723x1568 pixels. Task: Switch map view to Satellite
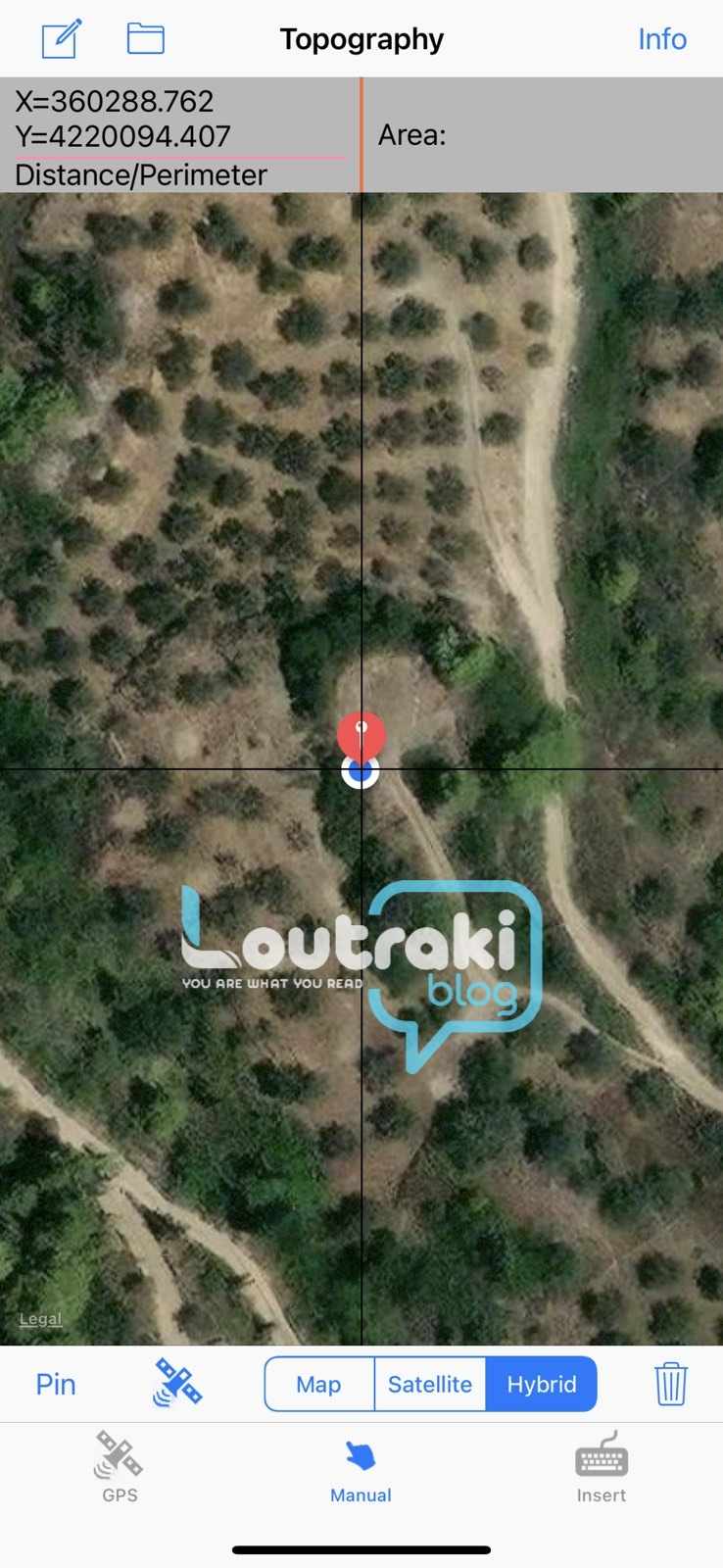click(x=430, y=1384)
